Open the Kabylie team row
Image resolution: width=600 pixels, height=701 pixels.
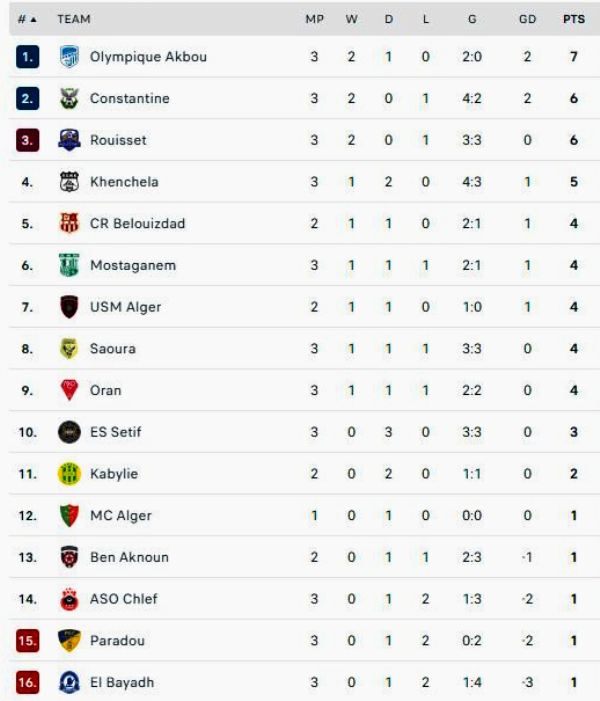pyautogui.click(x=113, y=474)
